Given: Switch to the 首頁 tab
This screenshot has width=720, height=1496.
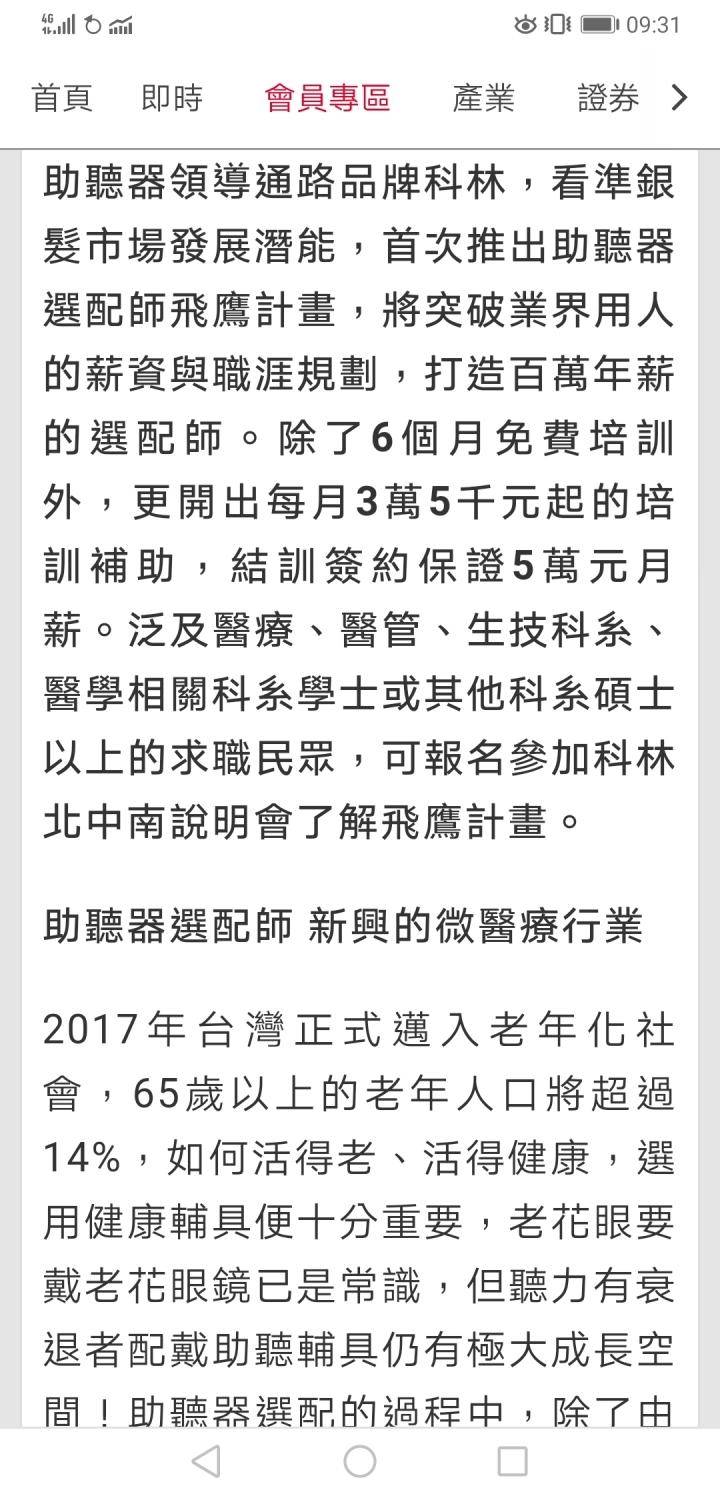Looking at the screenshot, I should [62, 98].
